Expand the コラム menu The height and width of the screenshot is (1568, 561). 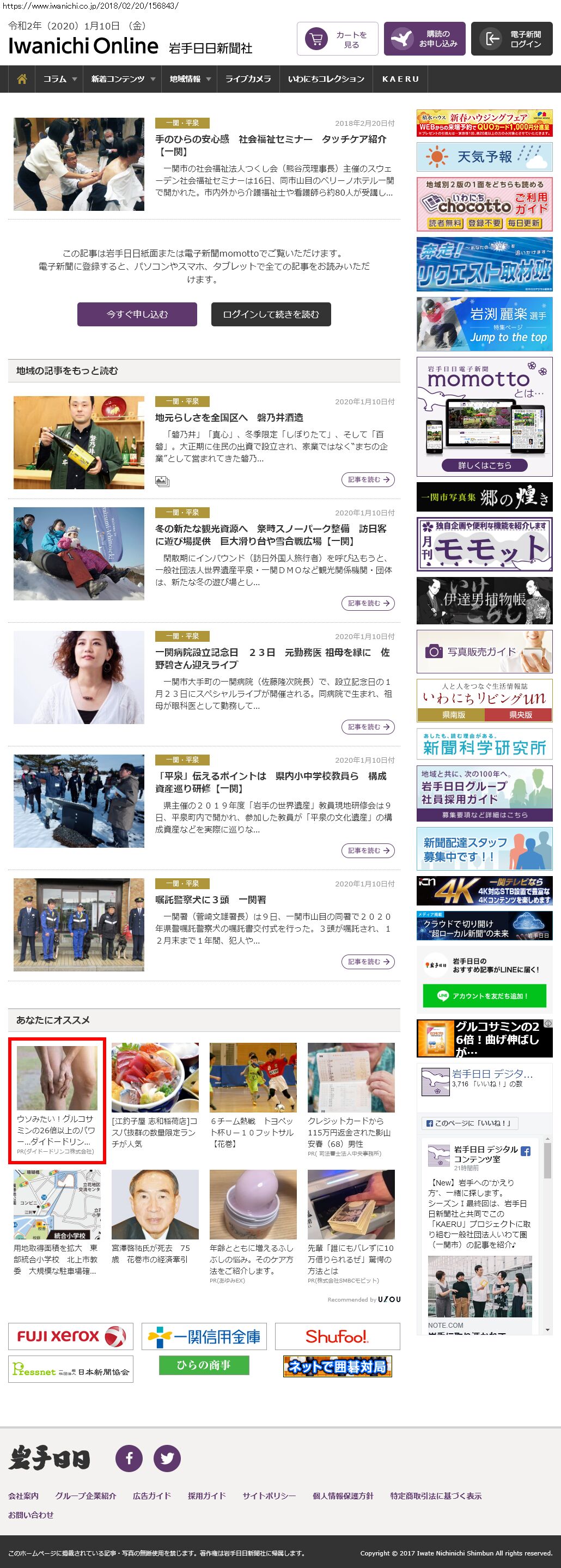tap(59, 79)
